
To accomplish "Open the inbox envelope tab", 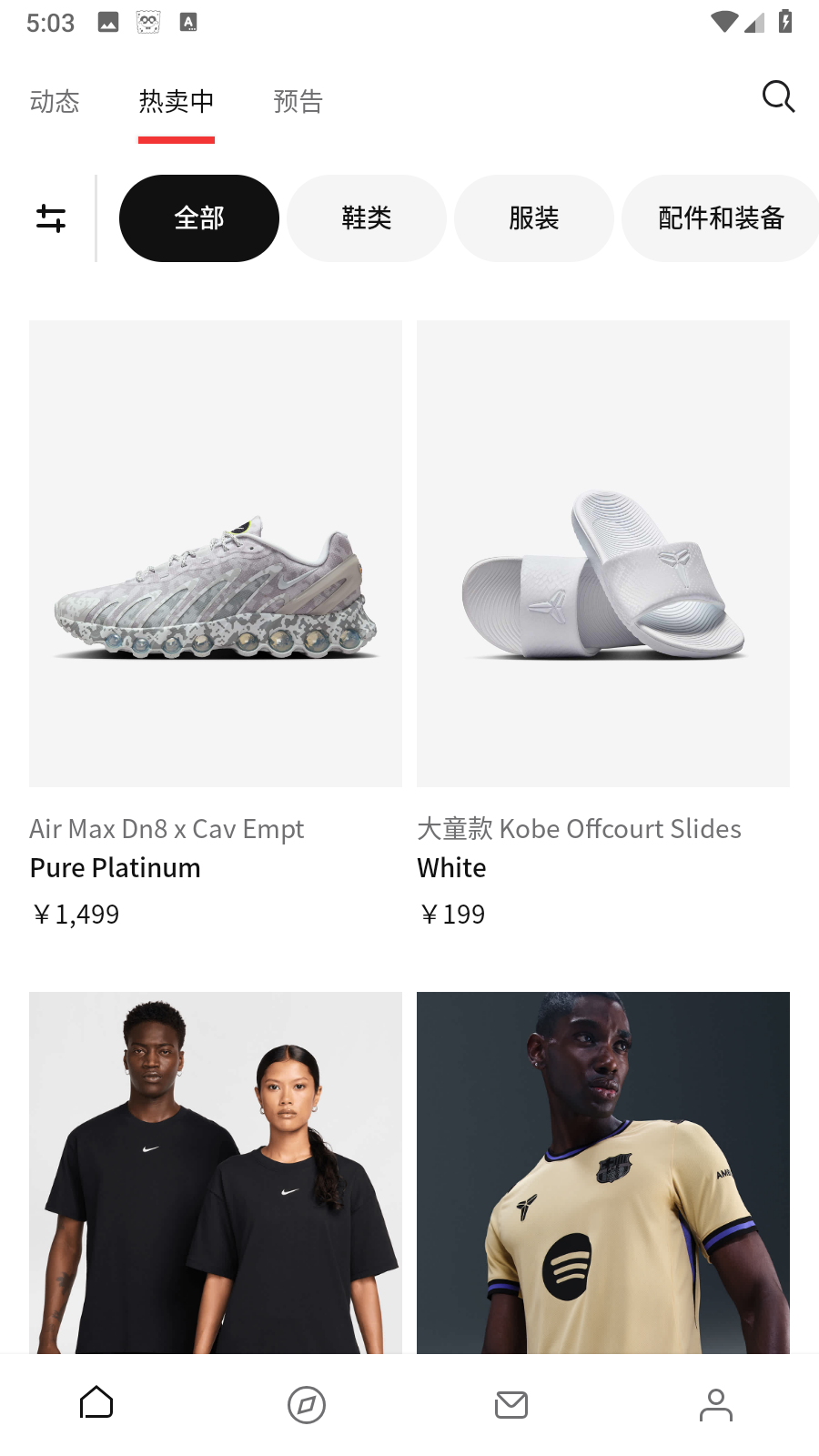I will [x=511, y=1404].
